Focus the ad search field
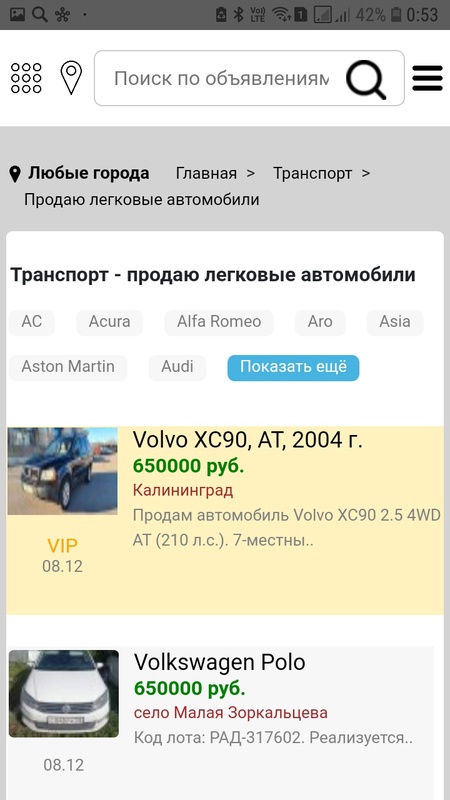Viewport: 450px width, 800px height. click(222, 78)
